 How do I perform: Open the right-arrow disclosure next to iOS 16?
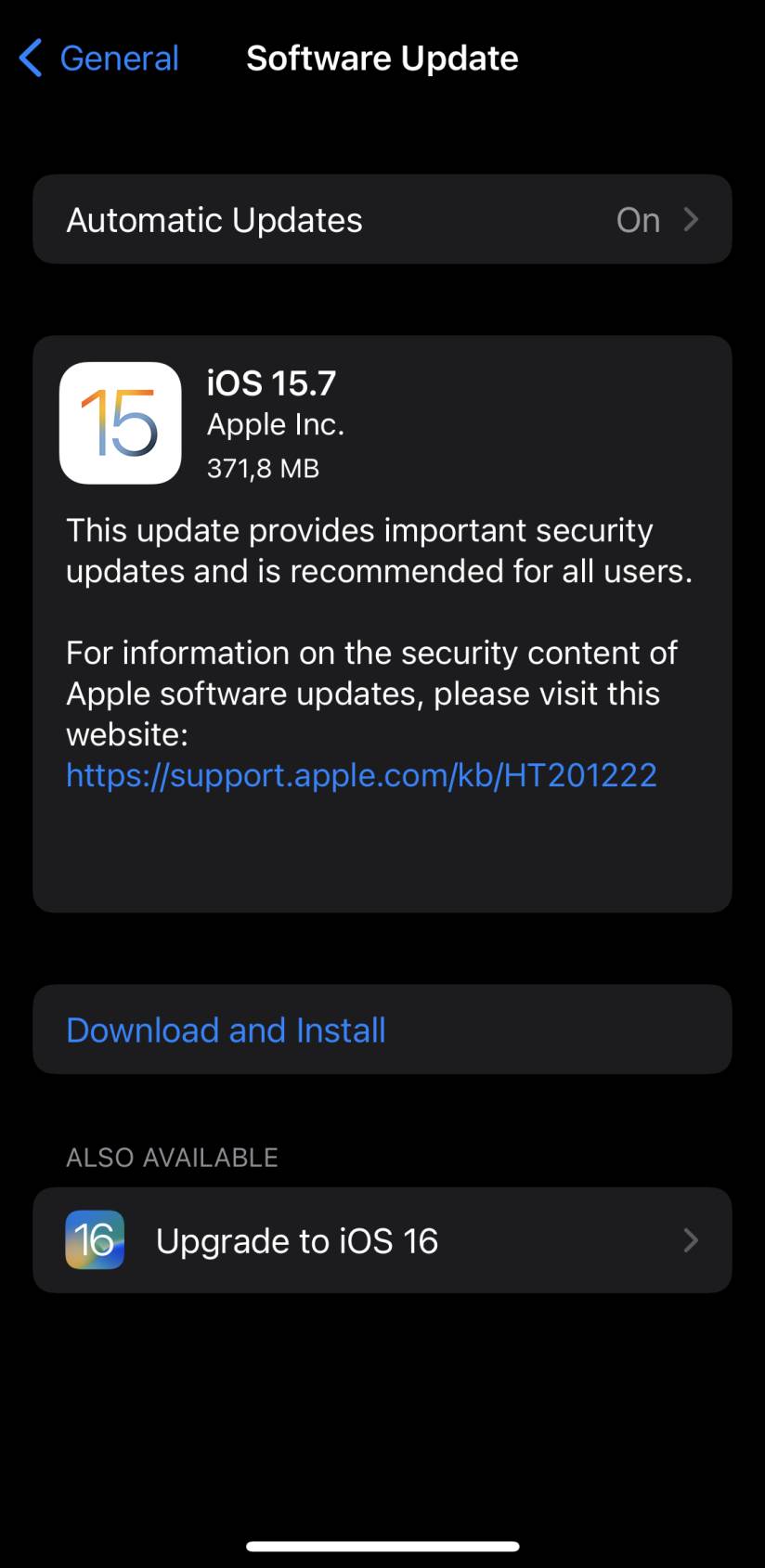tap(691, 1240)
